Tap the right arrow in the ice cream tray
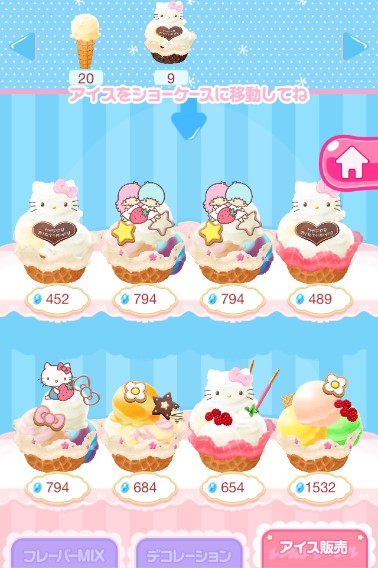This screenshot has width=378, height=568. [356, 46]
